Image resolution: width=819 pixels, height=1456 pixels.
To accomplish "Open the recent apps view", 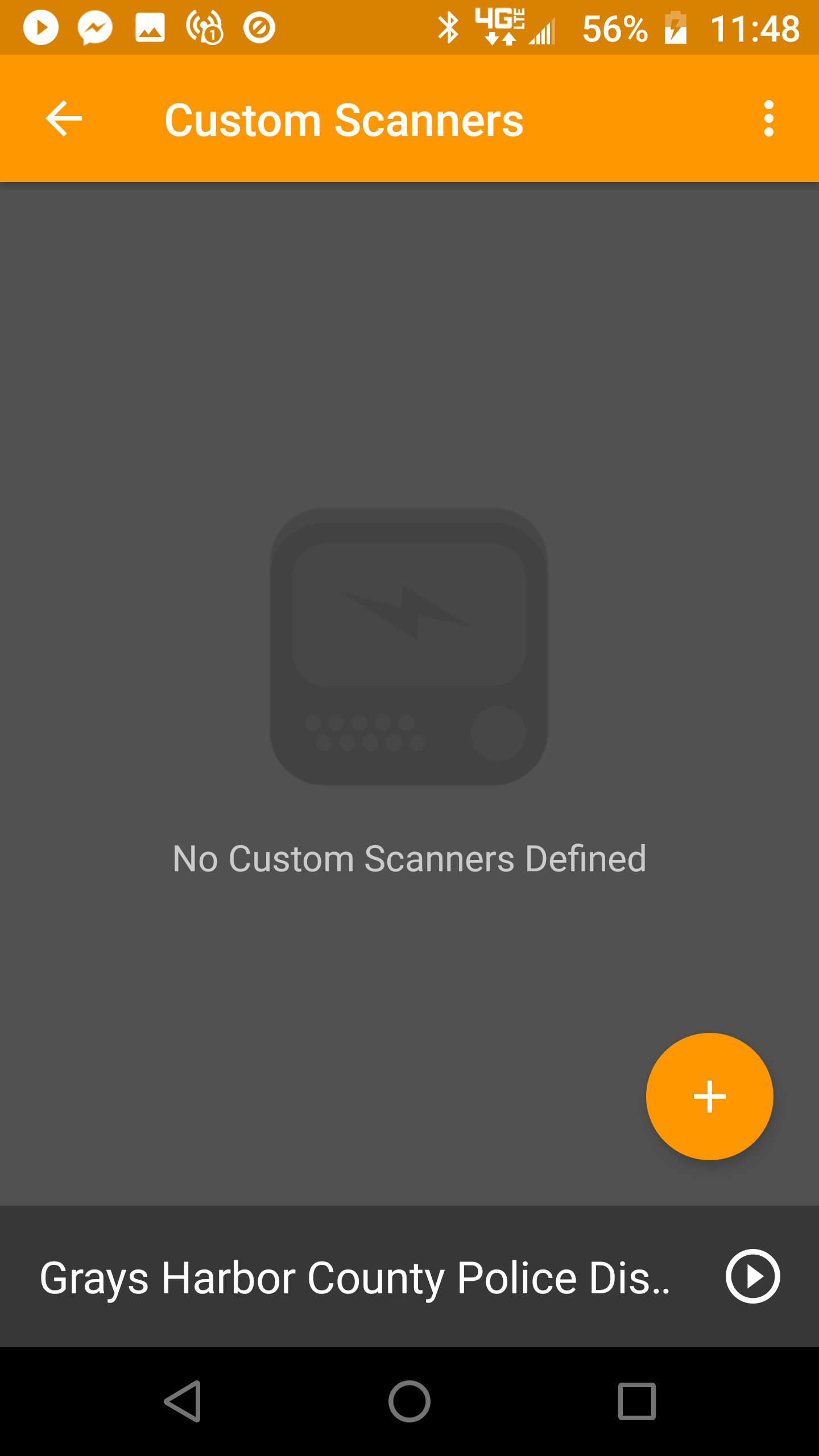I will [637, 1401].
